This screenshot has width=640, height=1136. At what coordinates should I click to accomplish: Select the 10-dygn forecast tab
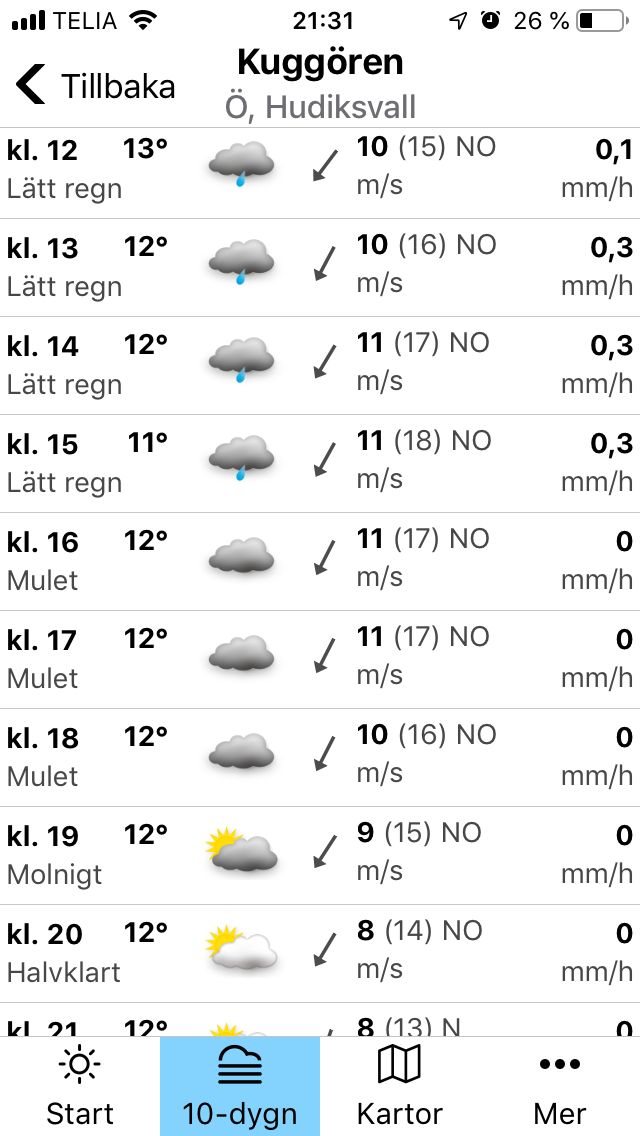[240, 1086]
